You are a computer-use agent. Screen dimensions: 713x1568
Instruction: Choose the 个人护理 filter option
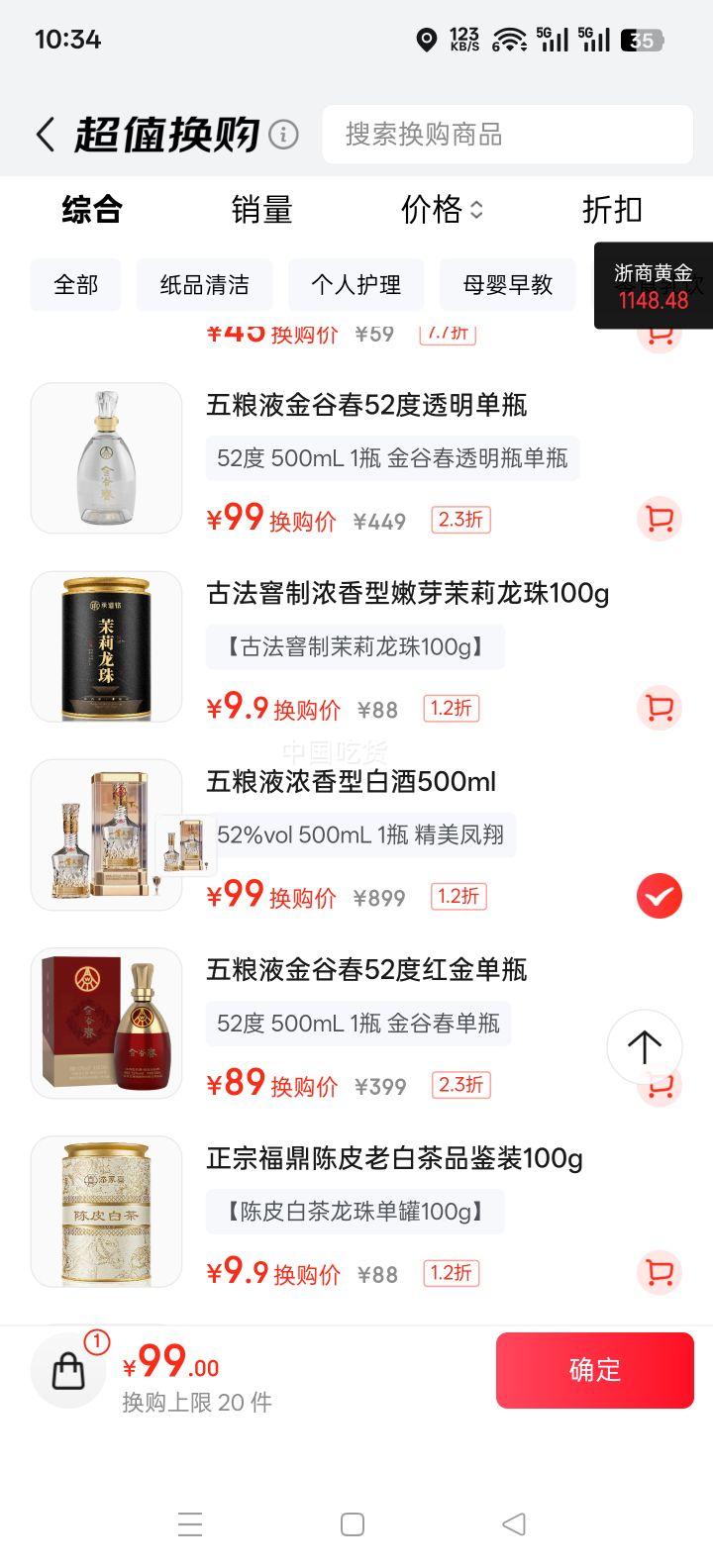356,284
